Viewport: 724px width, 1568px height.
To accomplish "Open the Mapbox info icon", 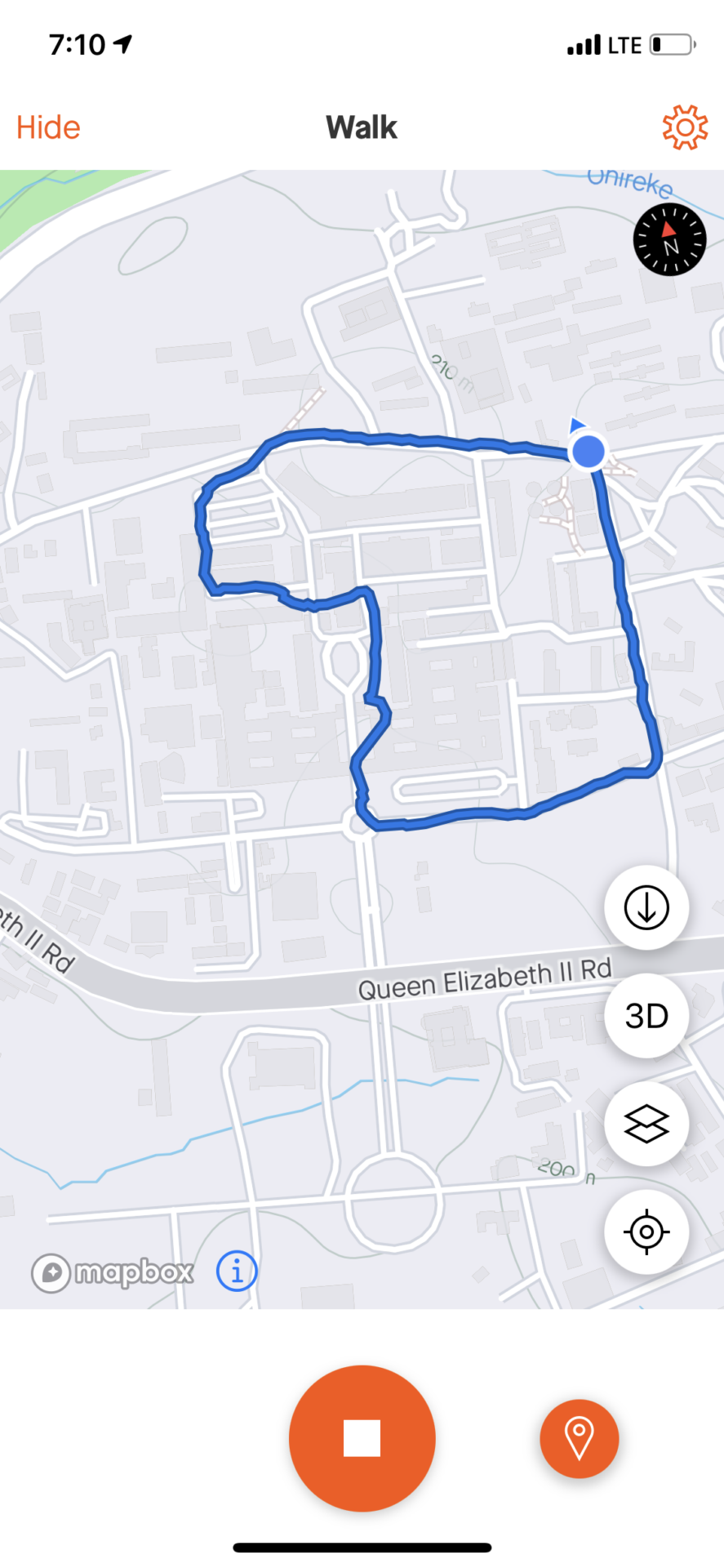I will [237, 1271].
